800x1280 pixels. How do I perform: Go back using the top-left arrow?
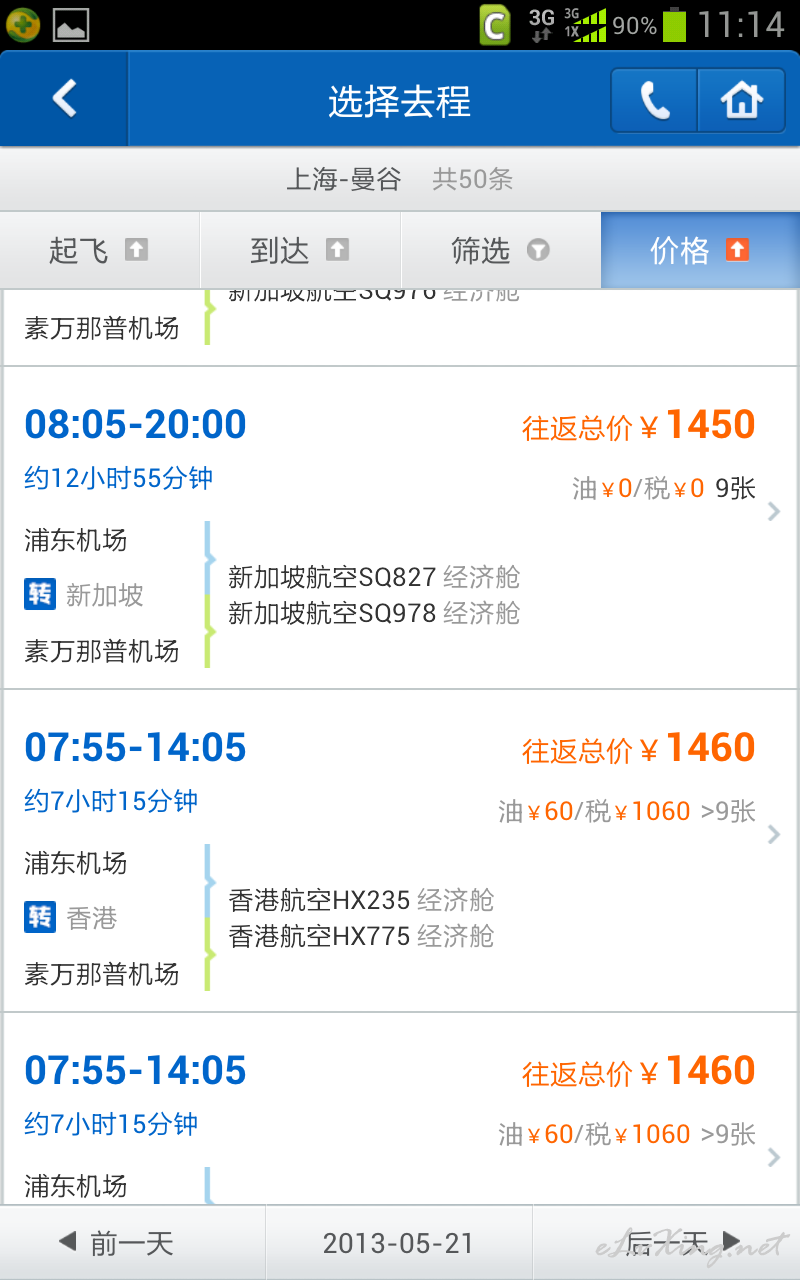click(x=64, y=99)
